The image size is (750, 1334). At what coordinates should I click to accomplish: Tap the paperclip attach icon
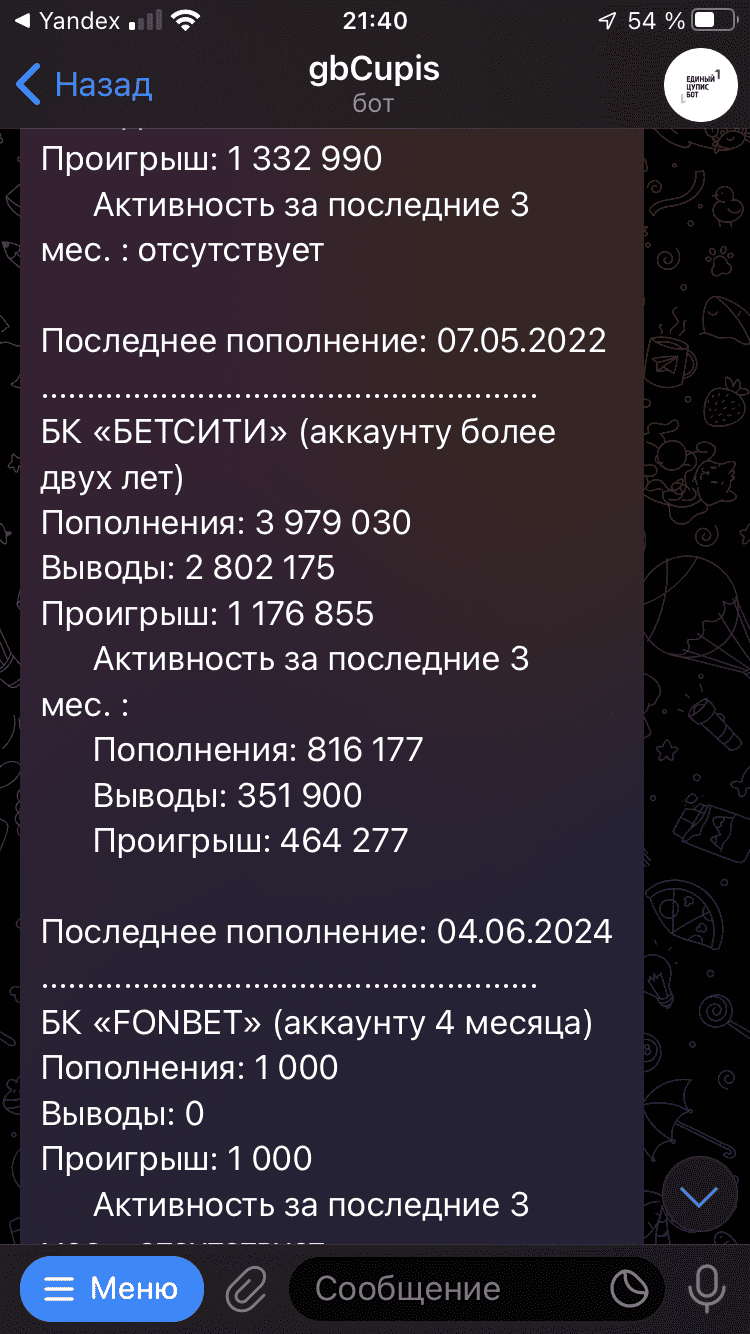(x=245, y=1290)
